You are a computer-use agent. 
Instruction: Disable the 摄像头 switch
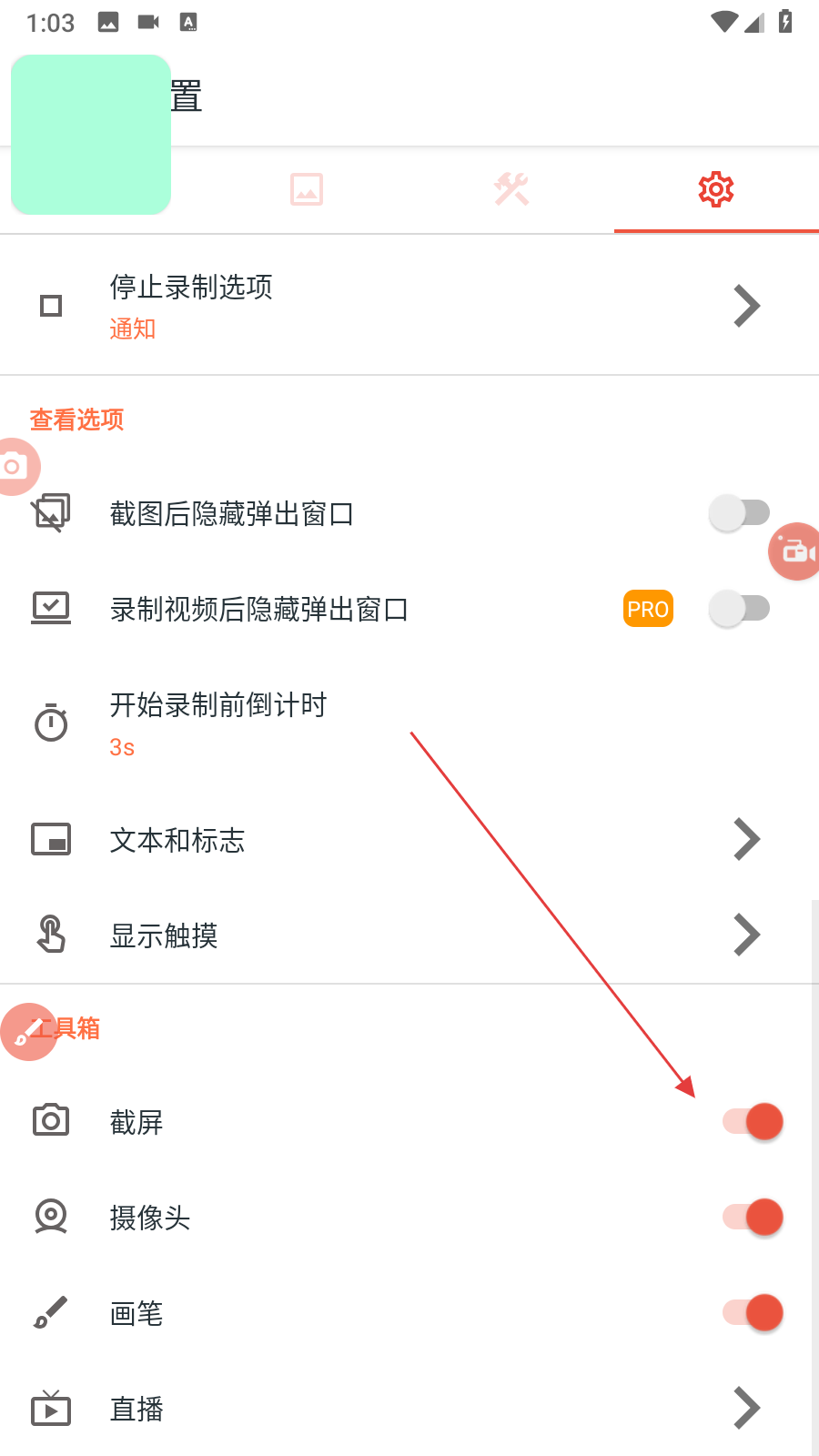(x=753, y=1218)
